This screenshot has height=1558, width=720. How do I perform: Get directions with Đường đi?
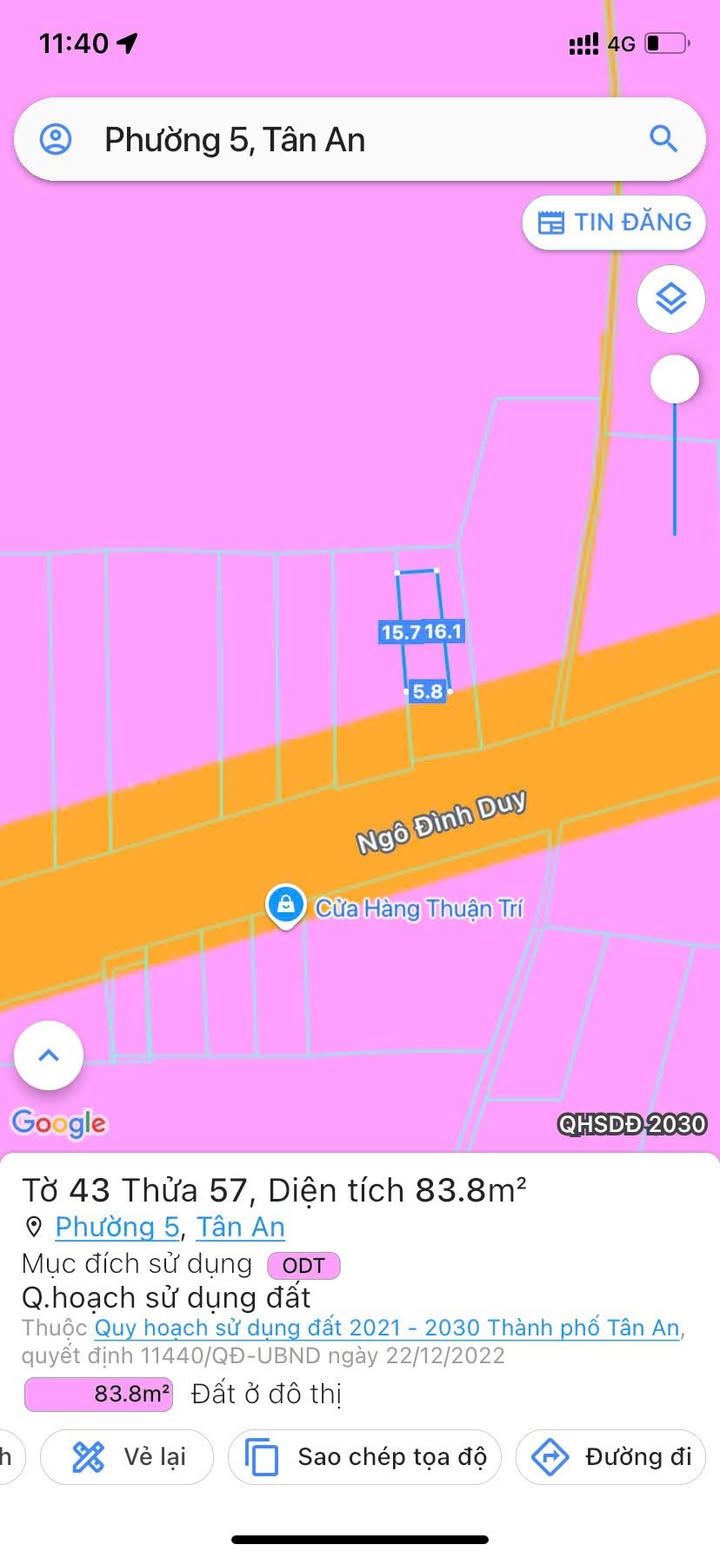pyautogui.click(x=611, y=1457)
